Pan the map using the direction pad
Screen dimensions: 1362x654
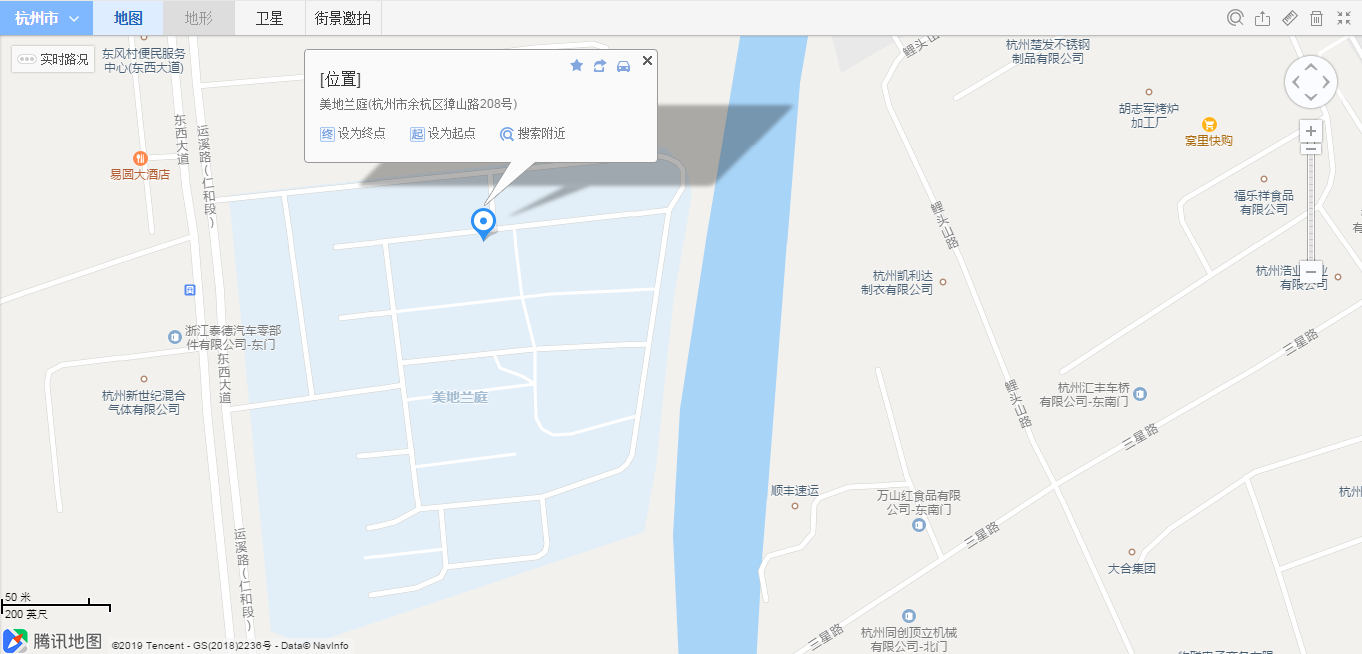[x=1311, y=82]
